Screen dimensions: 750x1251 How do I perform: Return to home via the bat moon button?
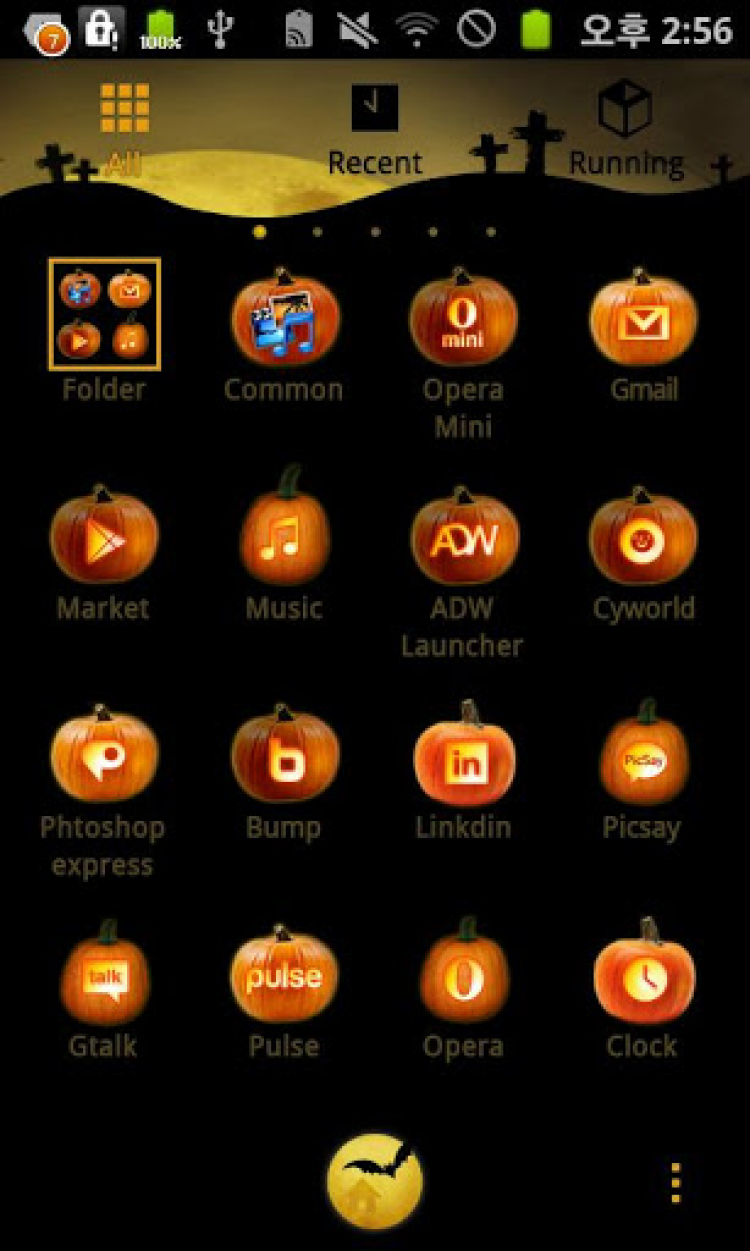(374, 1181)
